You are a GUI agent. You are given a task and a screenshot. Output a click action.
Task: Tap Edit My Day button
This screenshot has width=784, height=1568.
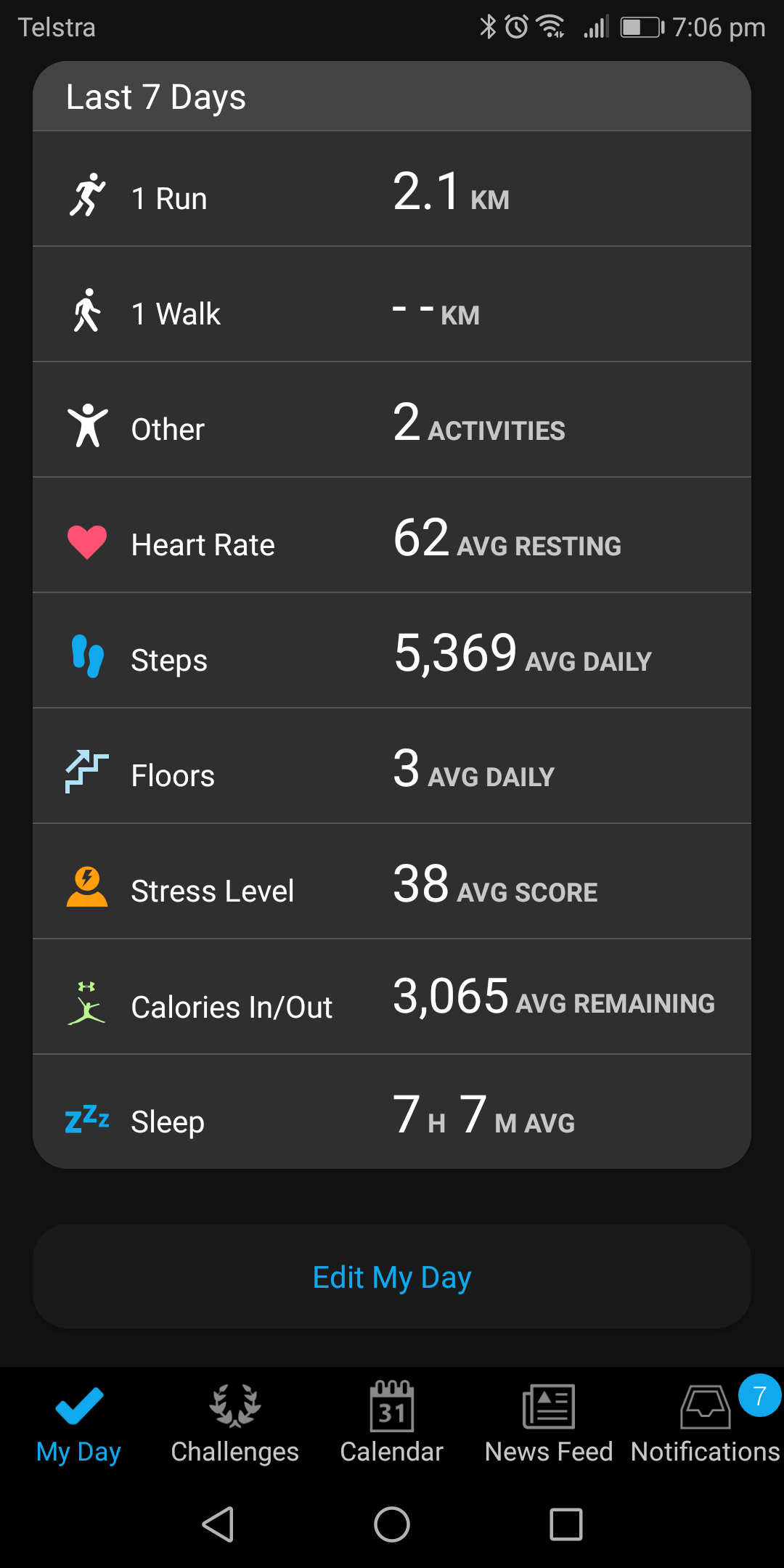(x=392, y=1276)
